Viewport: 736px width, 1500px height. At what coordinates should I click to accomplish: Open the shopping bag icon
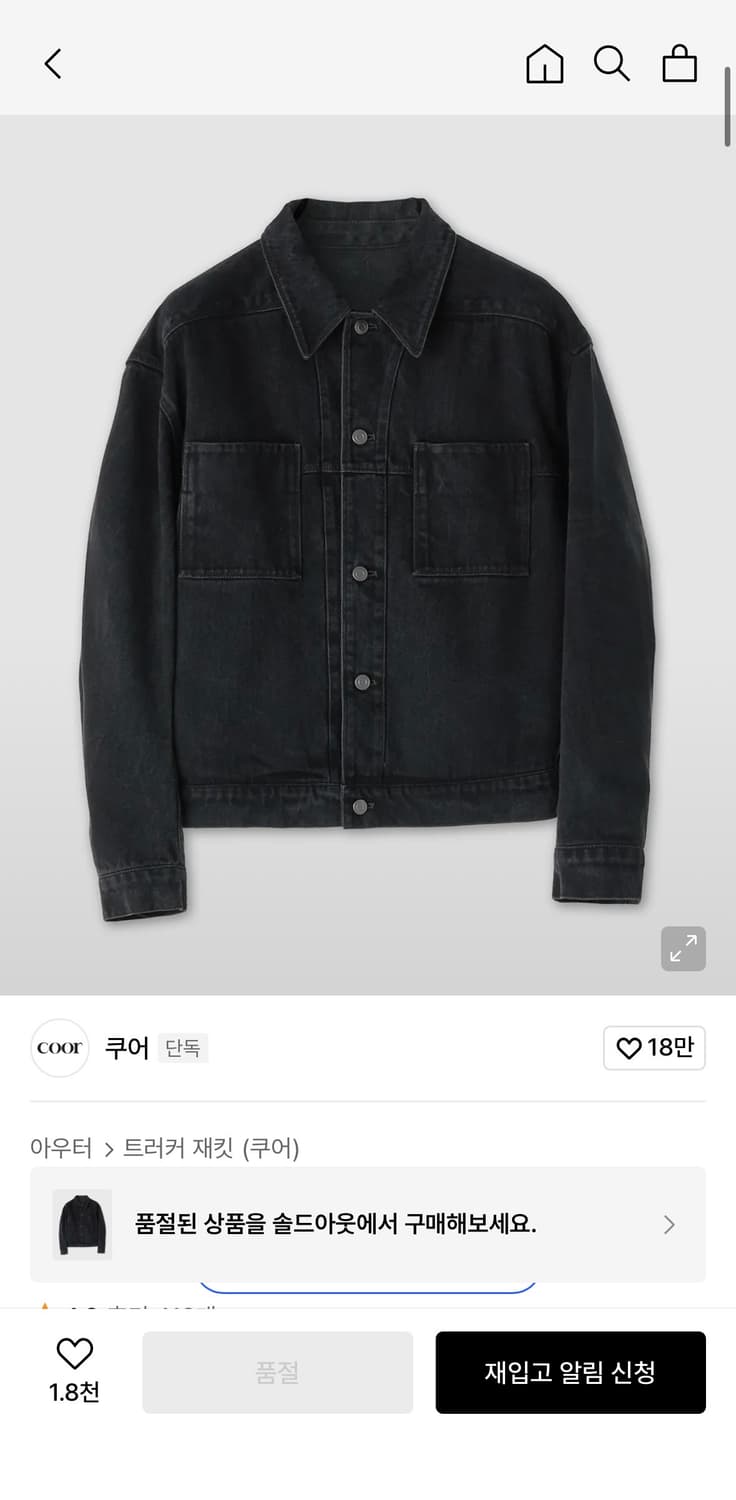(680, 64)
